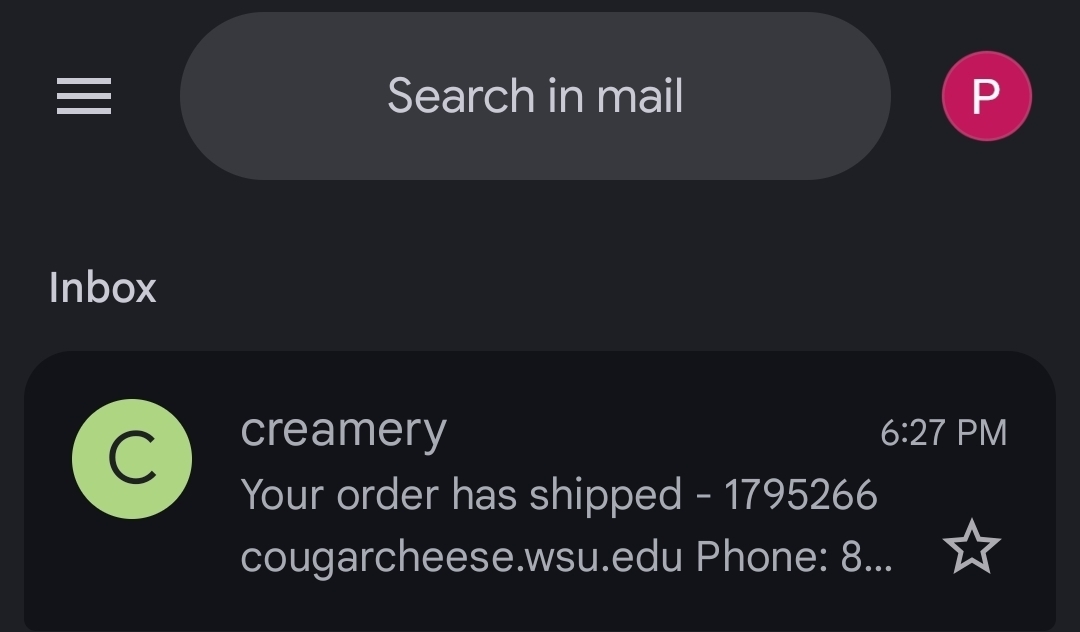Tap the Search in mail field
This screenshot has width=1080, height=632.
(x=535, y=97)
